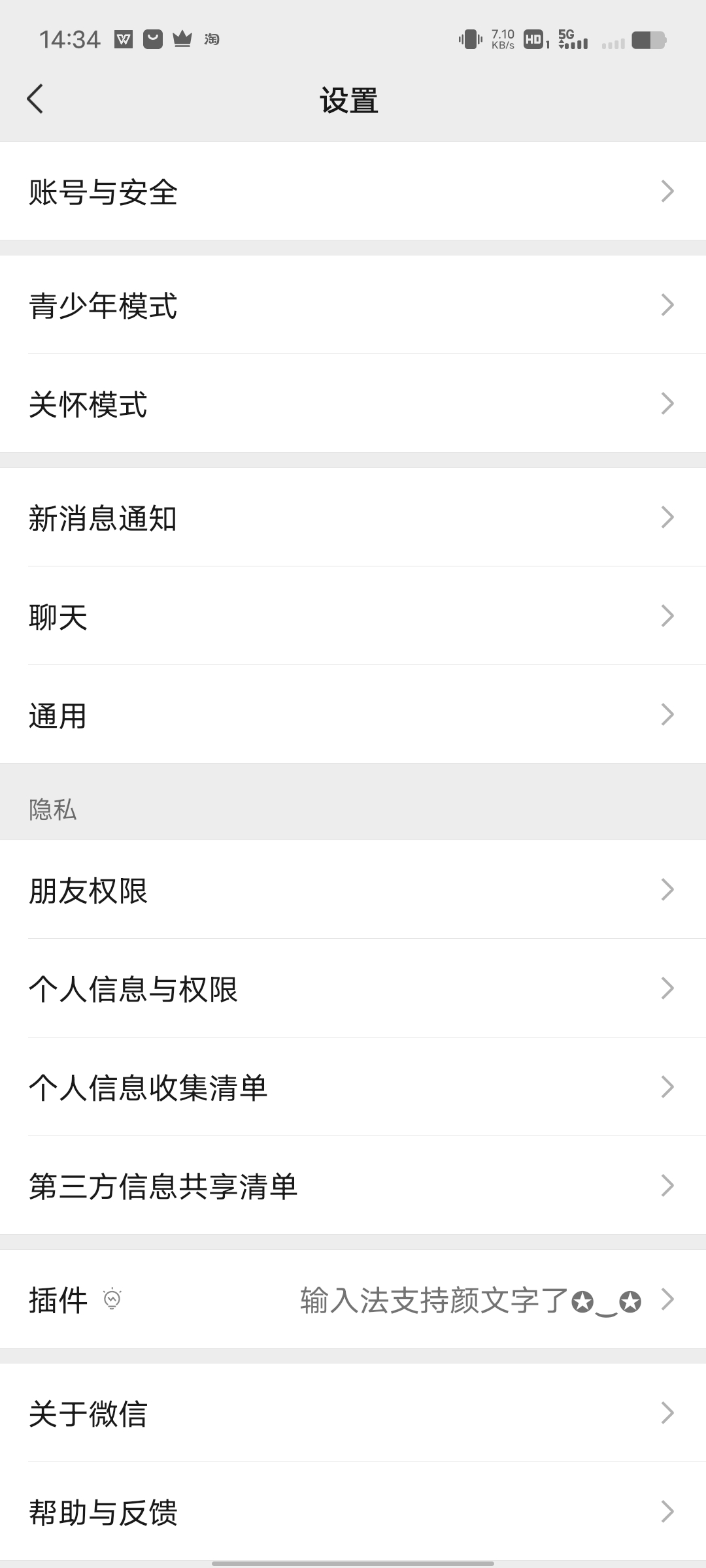Open 聊天 settings

coord(353,616)
